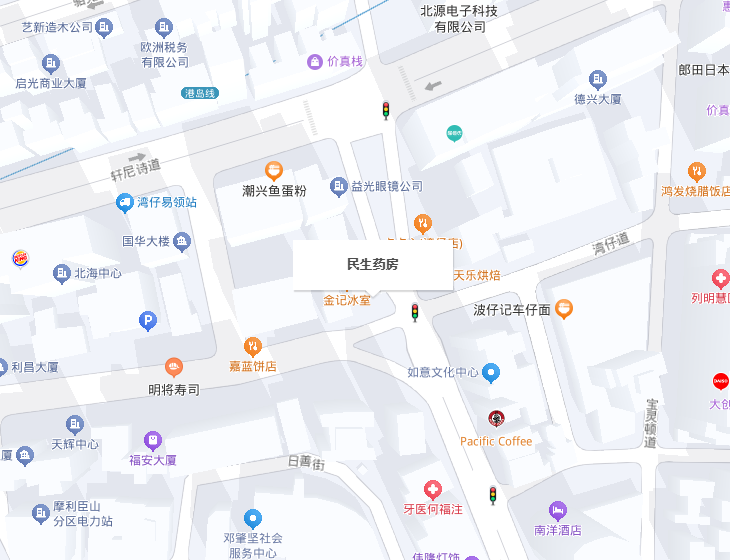Open the 如意文化中心 location marker
Screen dimensions: 730x560
(x=491, y=373)
